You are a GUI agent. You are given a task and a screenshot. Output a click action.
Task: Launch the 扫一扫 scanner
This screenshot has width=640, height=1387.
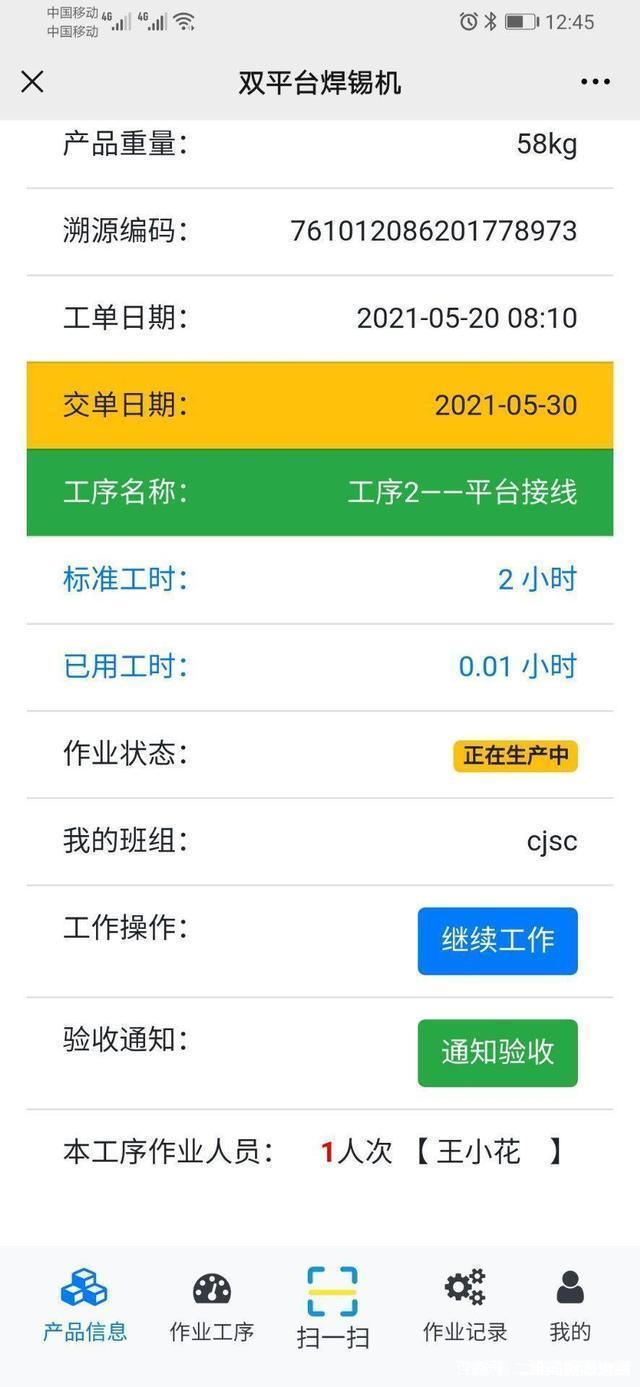pos(332,1306)
